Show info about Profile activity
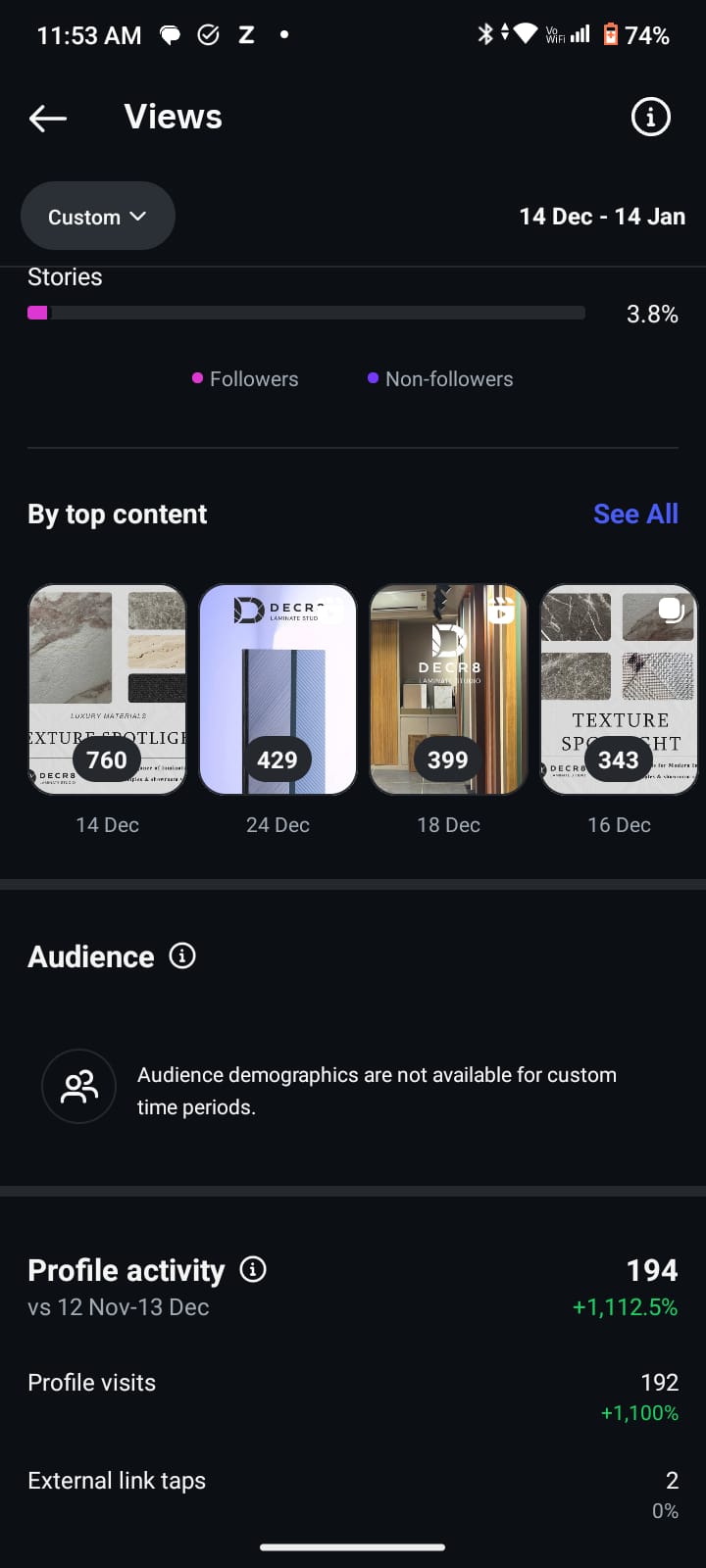706x1568 pixels. (253, 1270)
